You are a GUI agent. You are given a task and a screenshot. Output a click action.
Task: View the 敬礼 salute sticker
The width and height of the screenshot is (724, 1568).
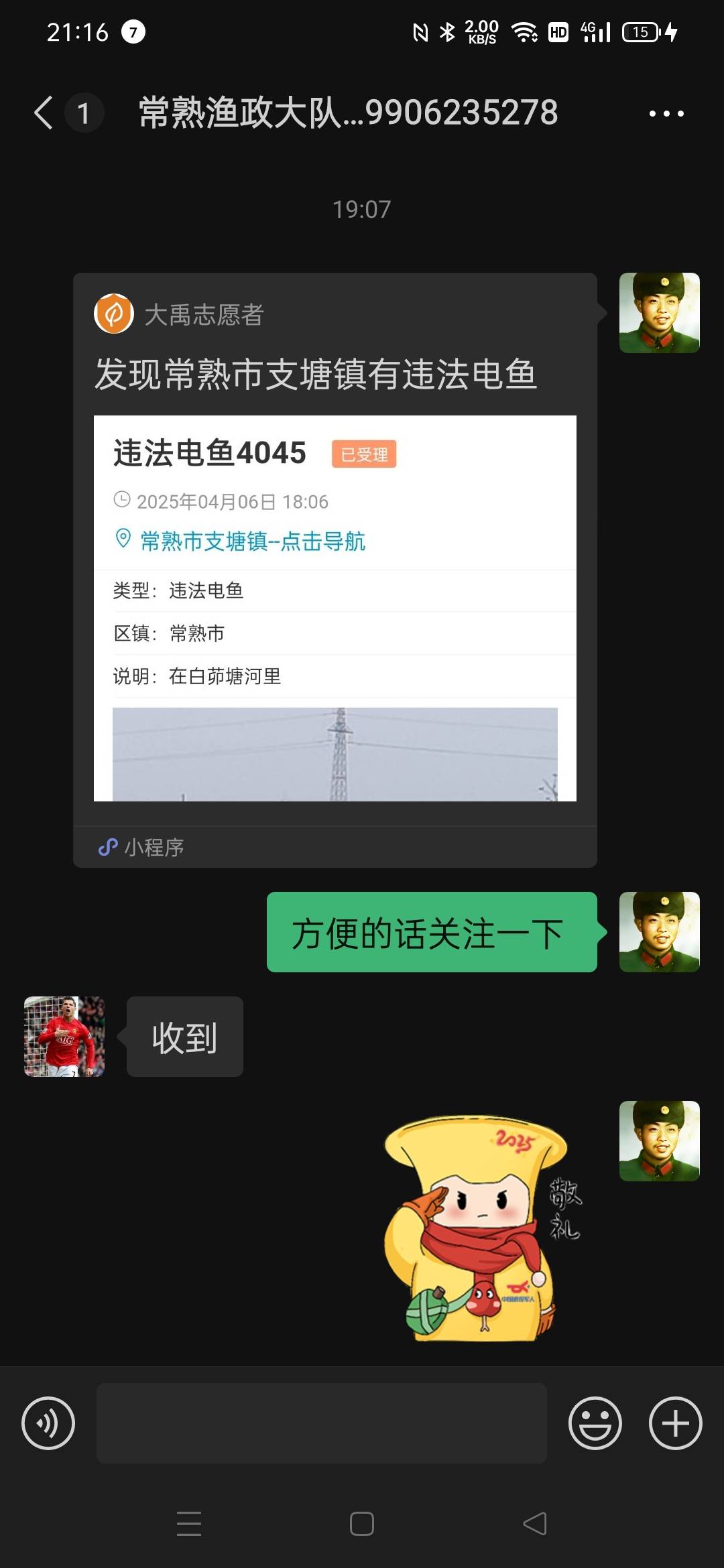483,1228
